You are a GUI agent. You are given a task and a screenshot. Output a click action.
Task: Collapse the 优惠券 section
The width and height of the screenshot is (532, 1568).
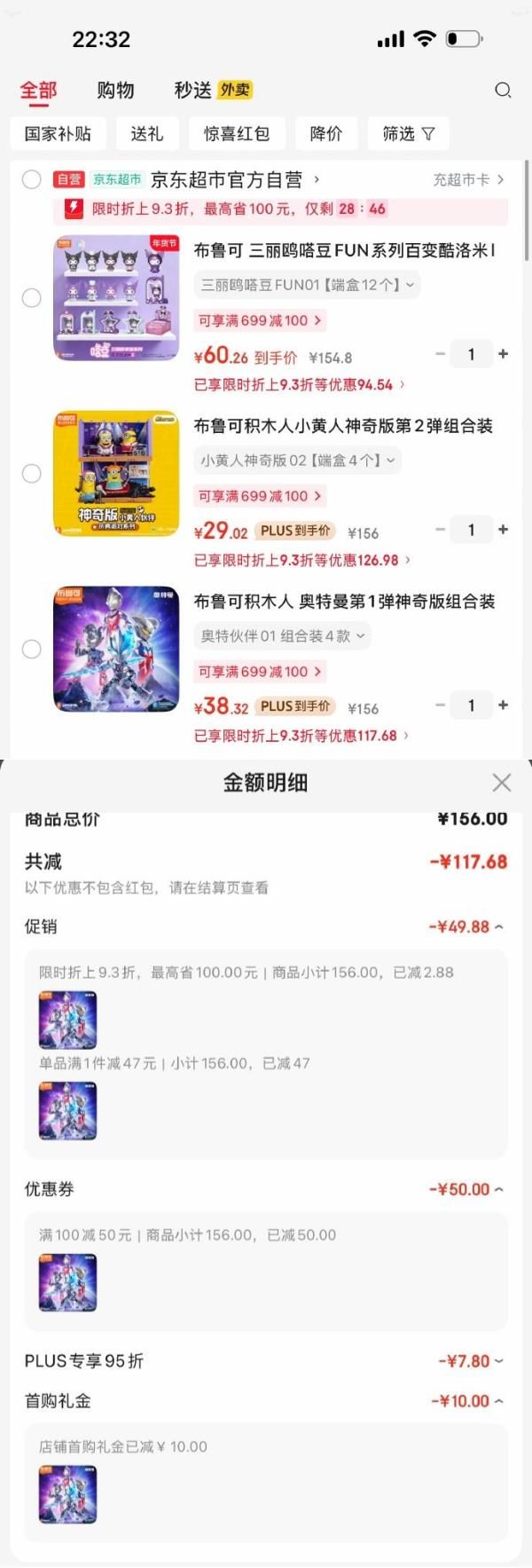tap(466, 1189)
